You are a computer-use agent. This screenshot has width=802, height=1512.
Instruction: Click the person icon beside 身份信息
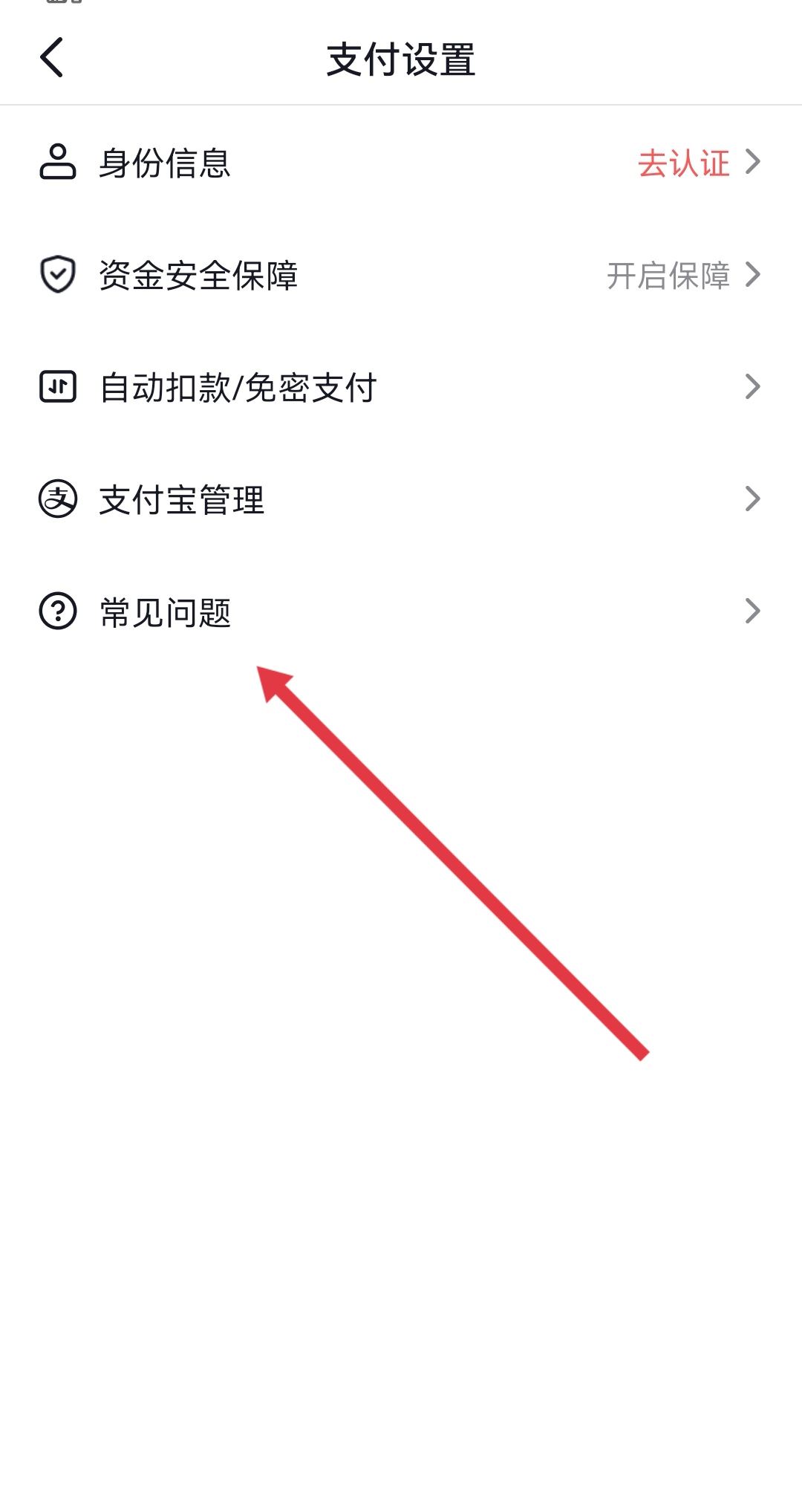pos(58,162)
